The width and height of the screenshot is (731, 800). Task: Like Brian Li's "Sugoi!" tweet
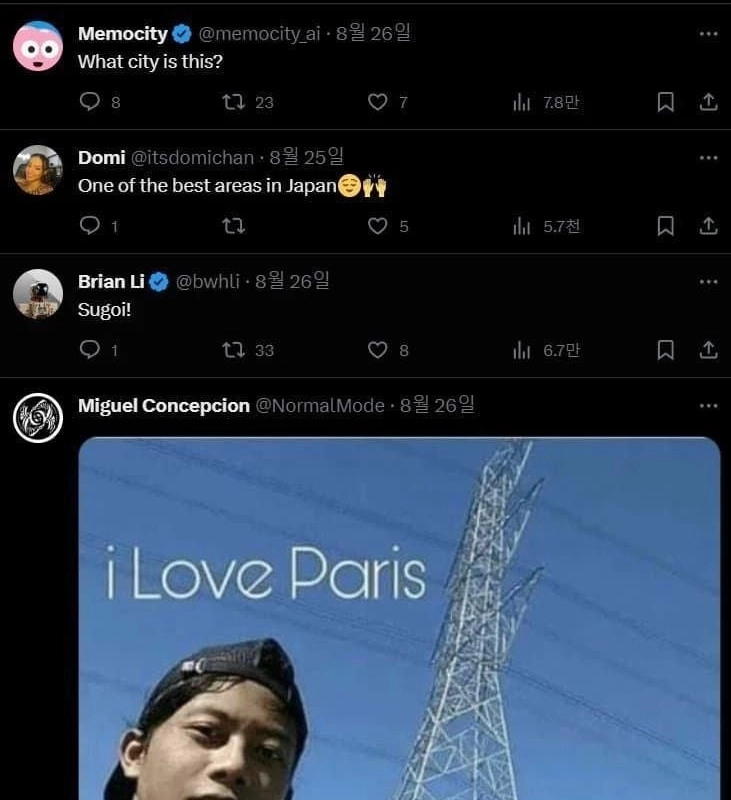(x=377, y=350)
